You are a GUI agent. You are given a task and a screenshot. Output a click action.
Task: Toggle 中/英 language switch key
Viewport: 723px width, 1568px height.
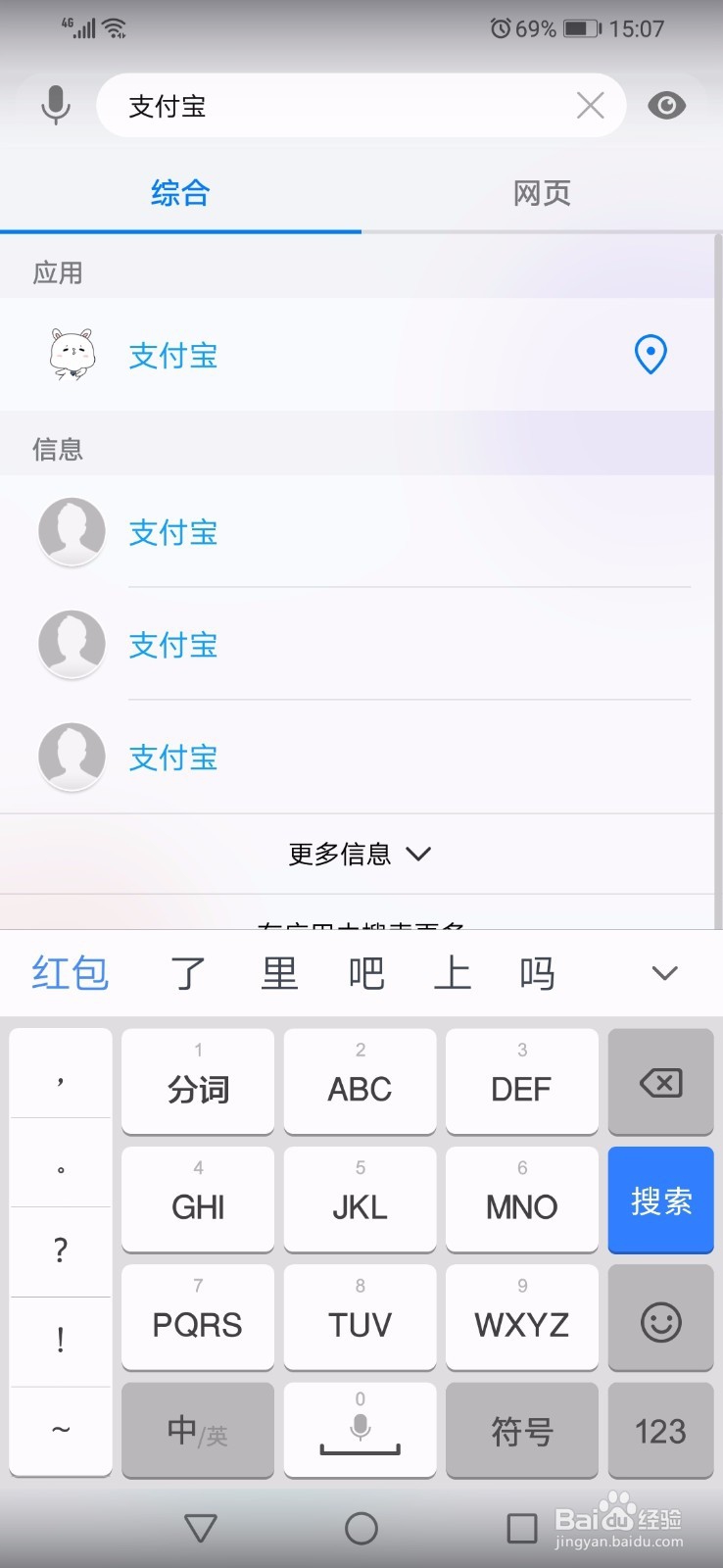point(197,1431)
